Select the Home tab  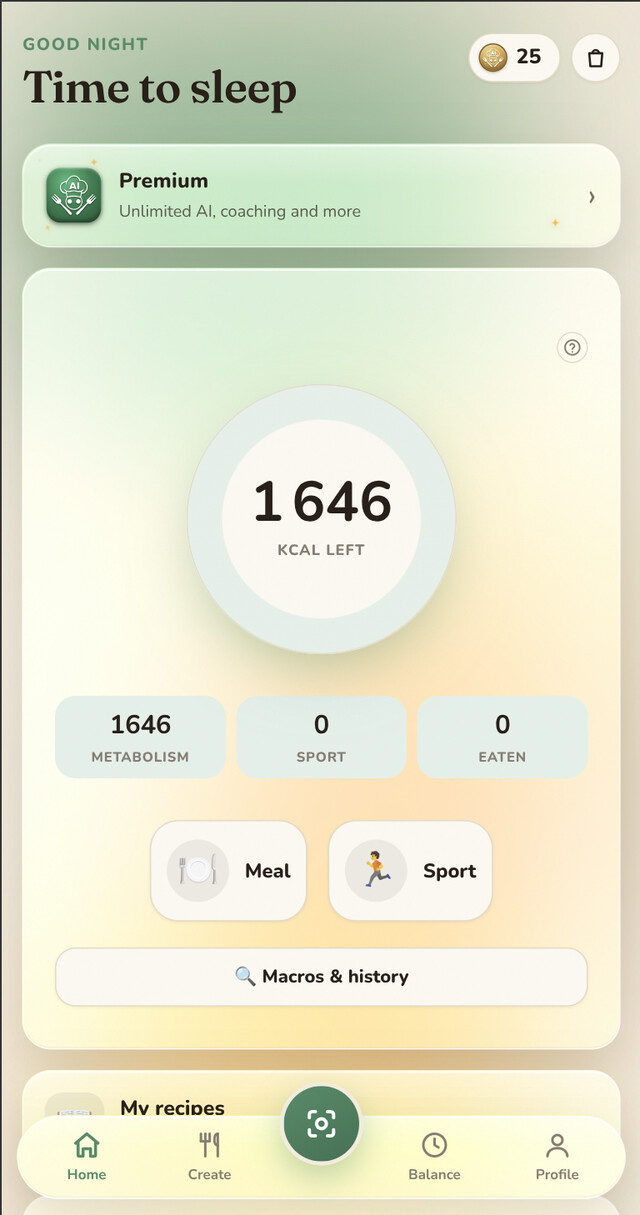tap(86, 1157)
